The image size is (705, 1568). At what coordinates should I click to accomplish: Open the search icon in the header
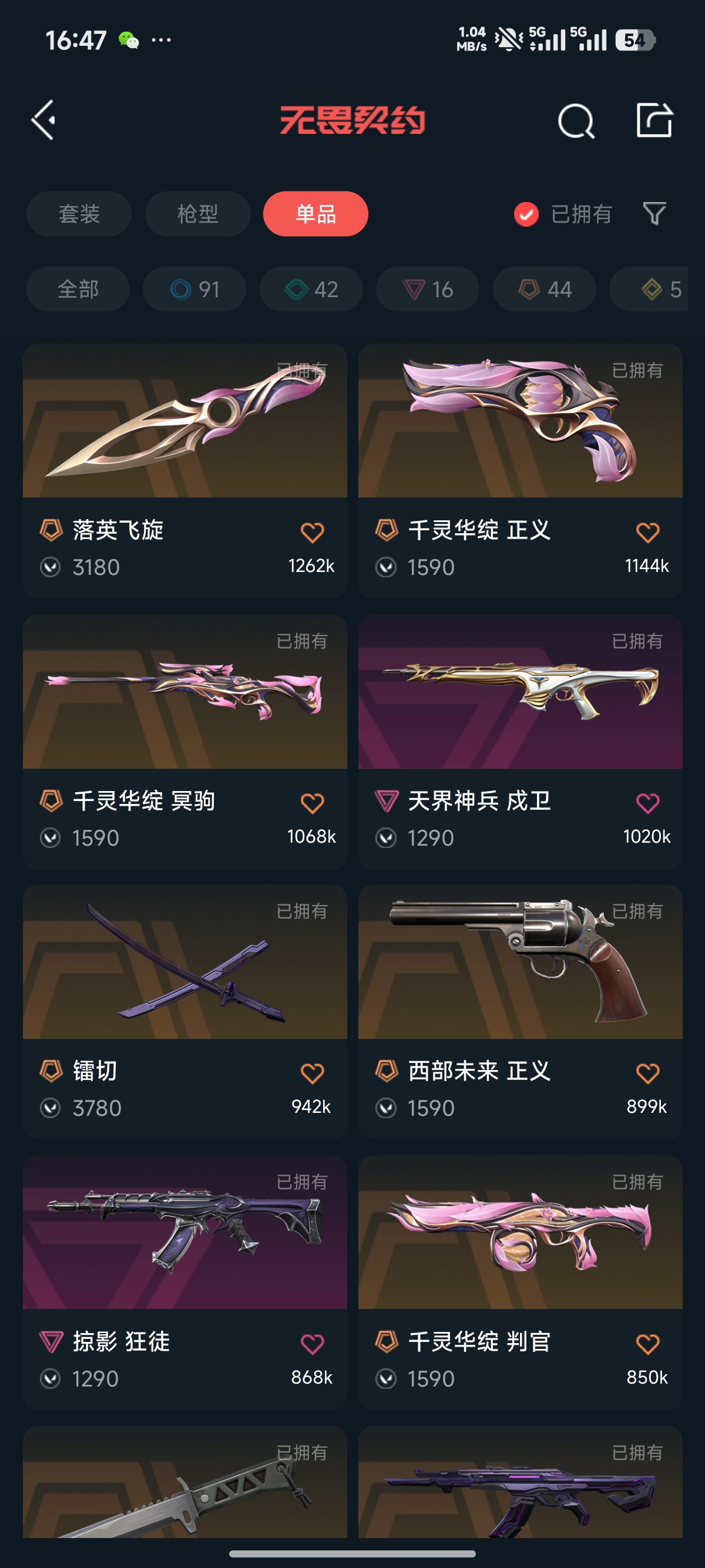click(575, 120)
